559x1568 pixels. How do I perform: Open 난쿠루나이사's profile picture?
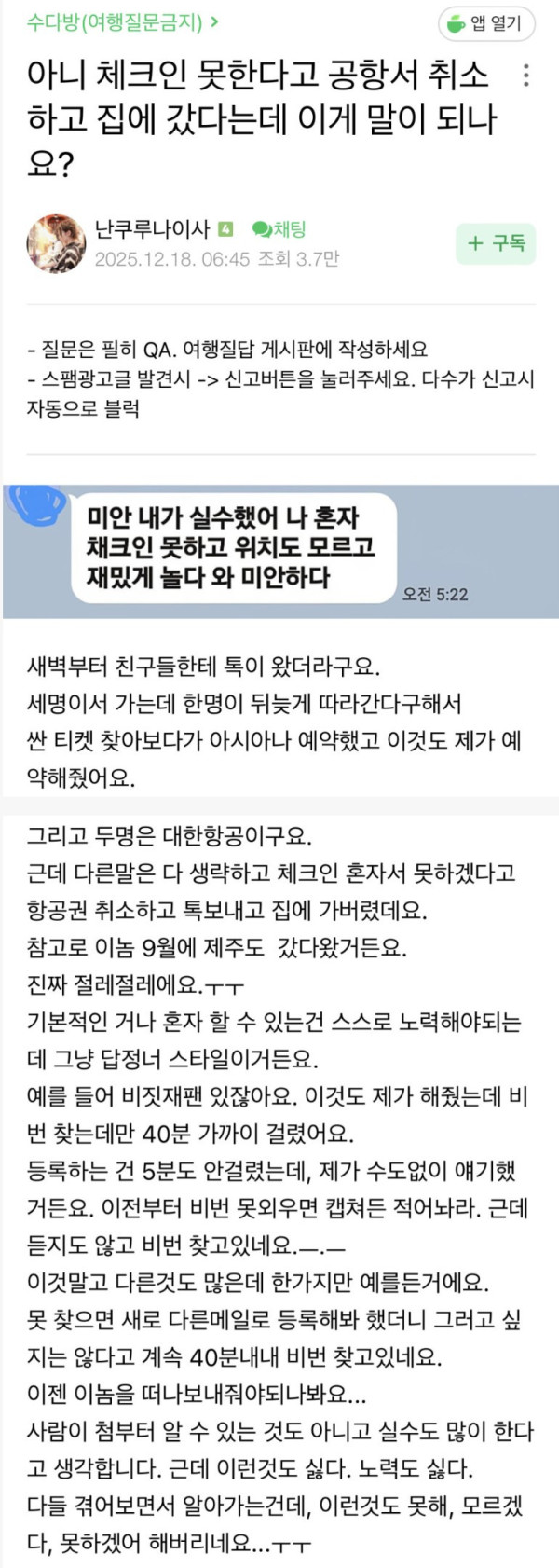55,243
